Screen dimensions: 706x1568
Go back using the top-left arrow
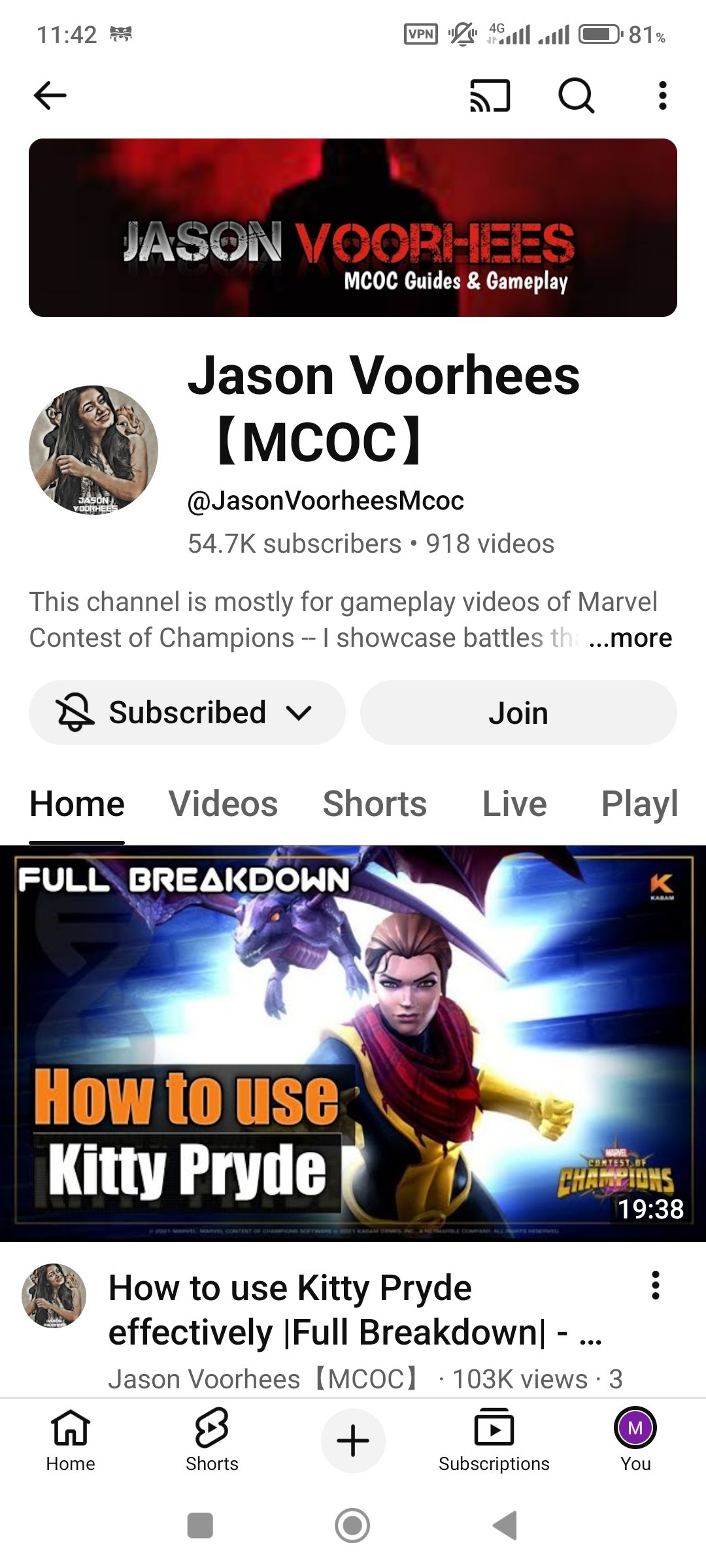coord(50,95)
